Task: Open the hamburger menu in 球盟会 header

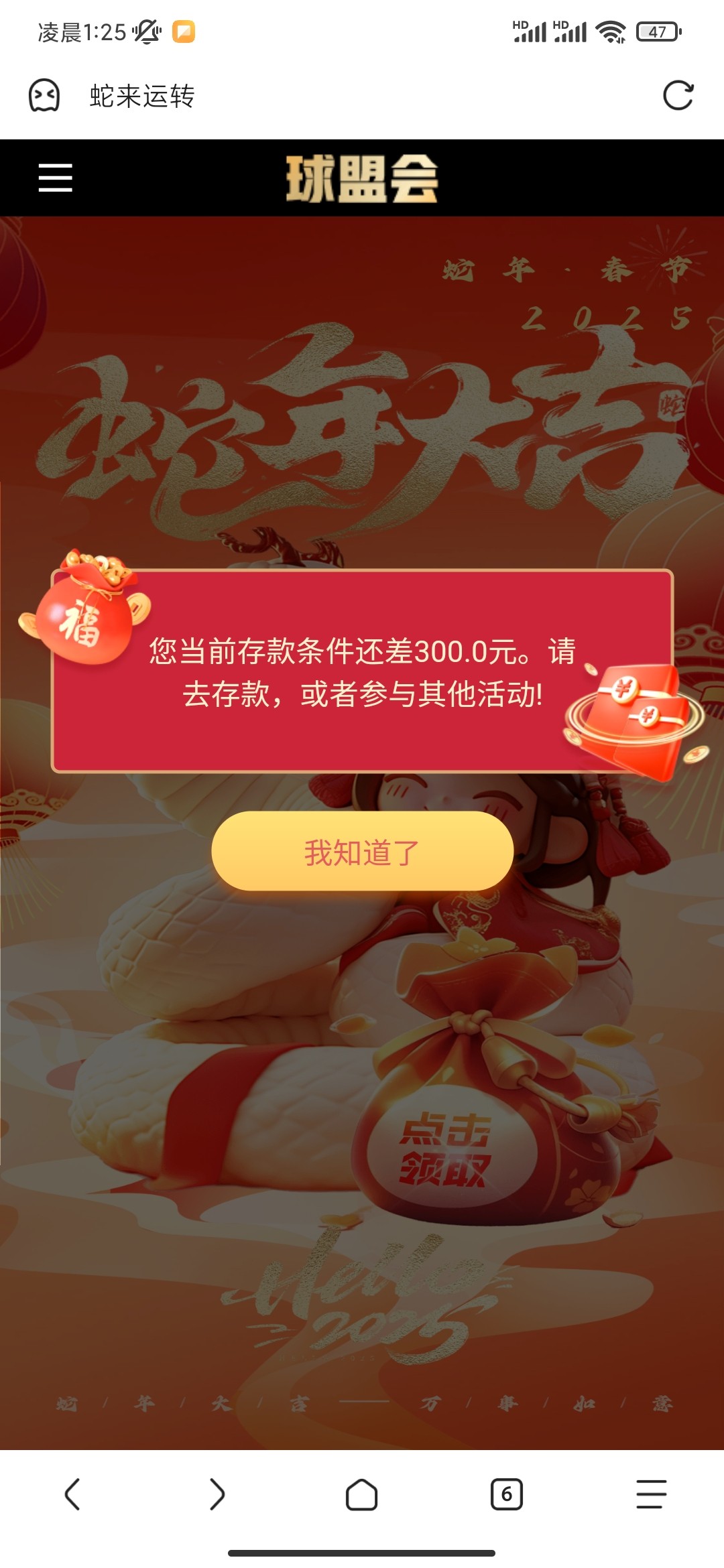Action: (55, 178)
